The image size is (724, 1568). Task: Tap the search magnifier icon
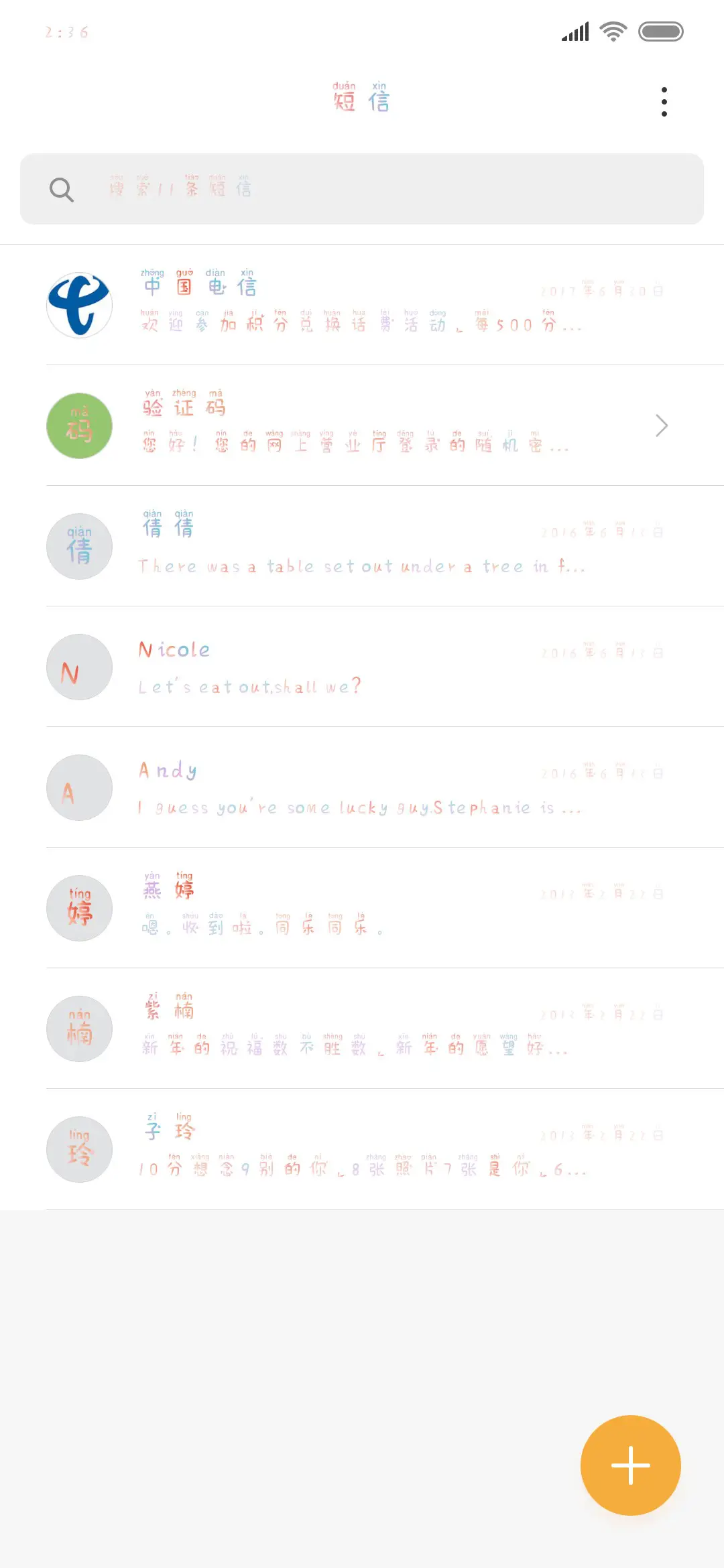(61, 189)
